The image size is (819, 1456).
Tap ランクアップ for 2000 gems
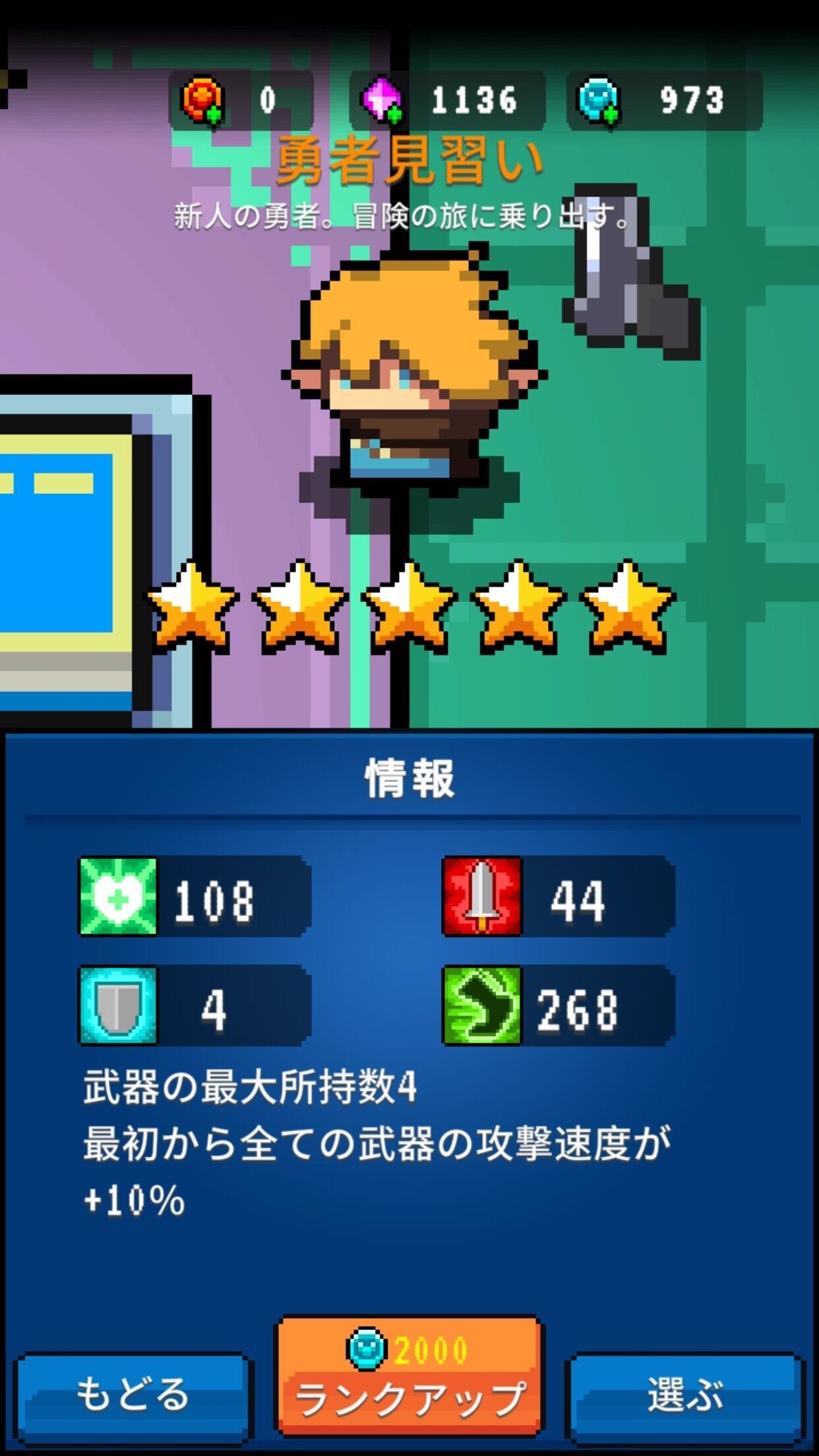click(x=409, y=1378)
